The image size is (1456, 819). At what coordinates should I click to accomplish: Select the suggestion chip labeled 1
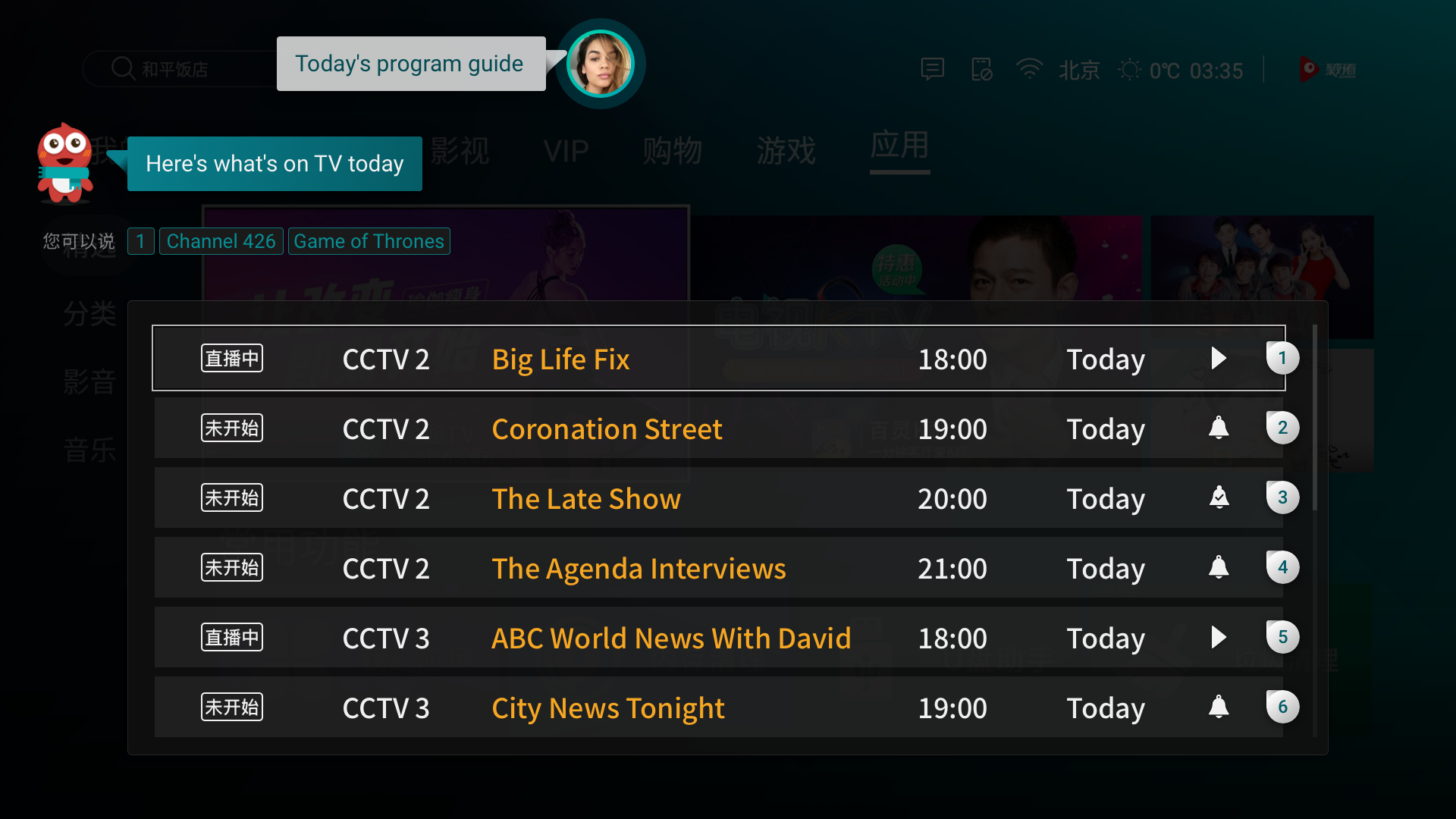click(140, 241)
